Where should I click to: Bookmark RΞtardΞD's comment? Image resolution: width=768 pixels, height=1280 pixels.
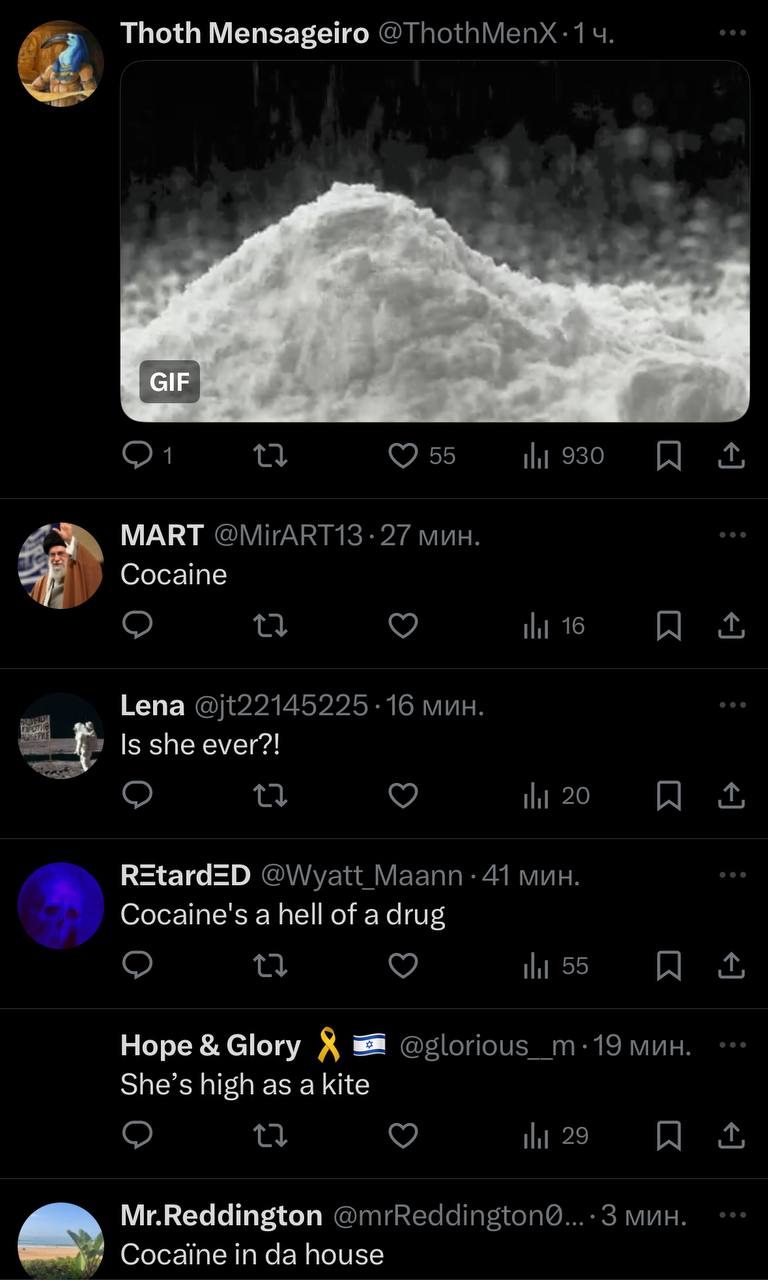click(668, 966)
